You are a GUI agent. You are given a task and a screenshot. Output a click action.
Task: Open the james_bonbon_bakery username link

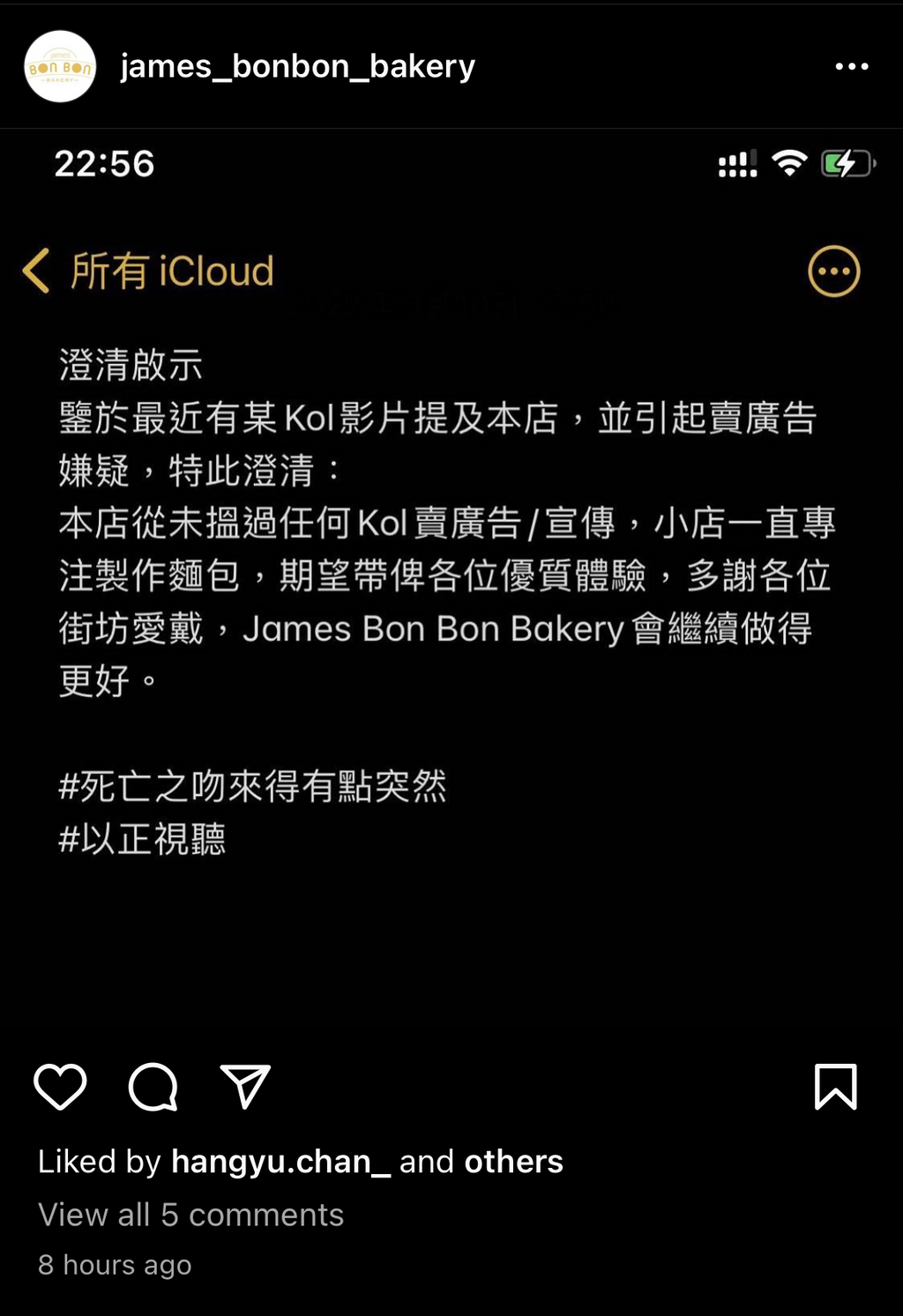297,67
